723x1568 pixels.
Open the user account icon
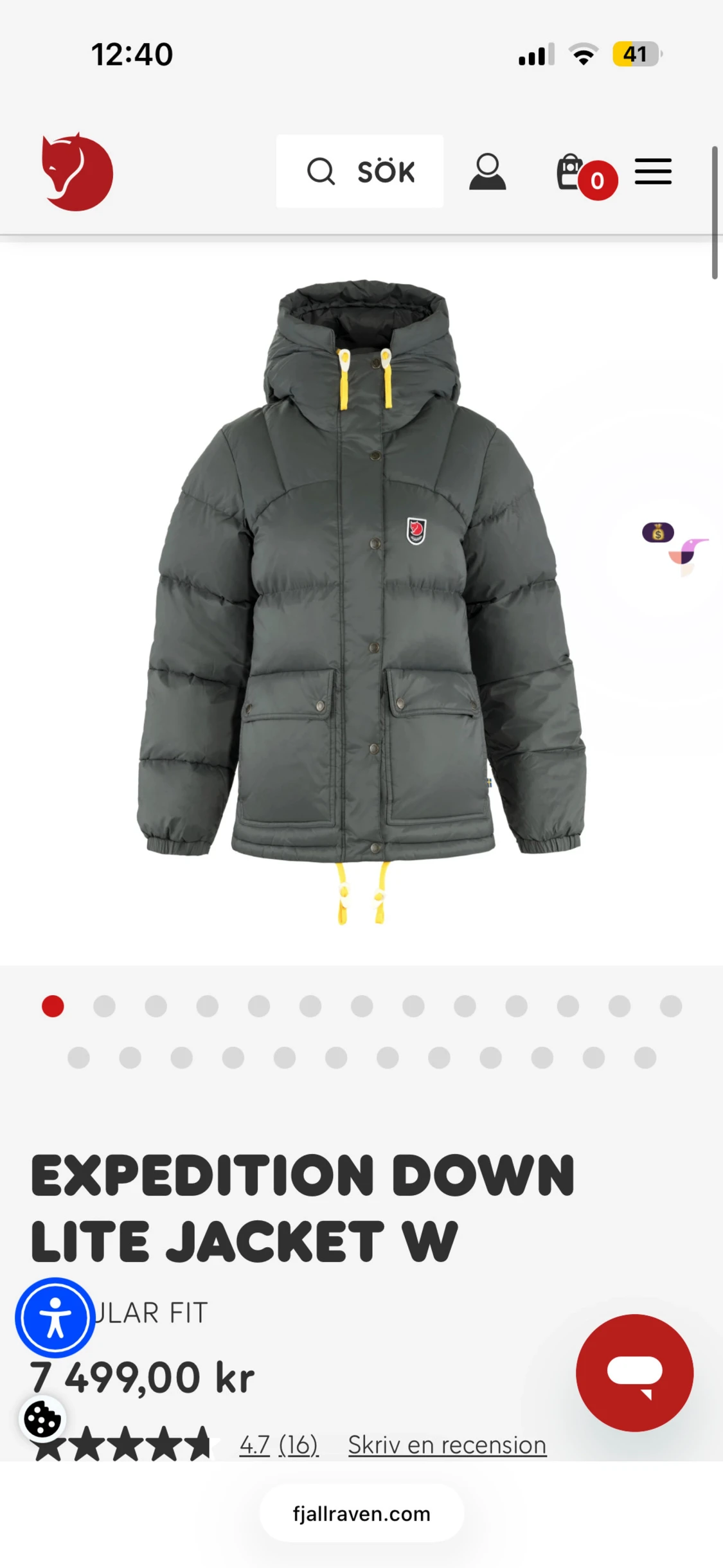[x=487, y=172]
